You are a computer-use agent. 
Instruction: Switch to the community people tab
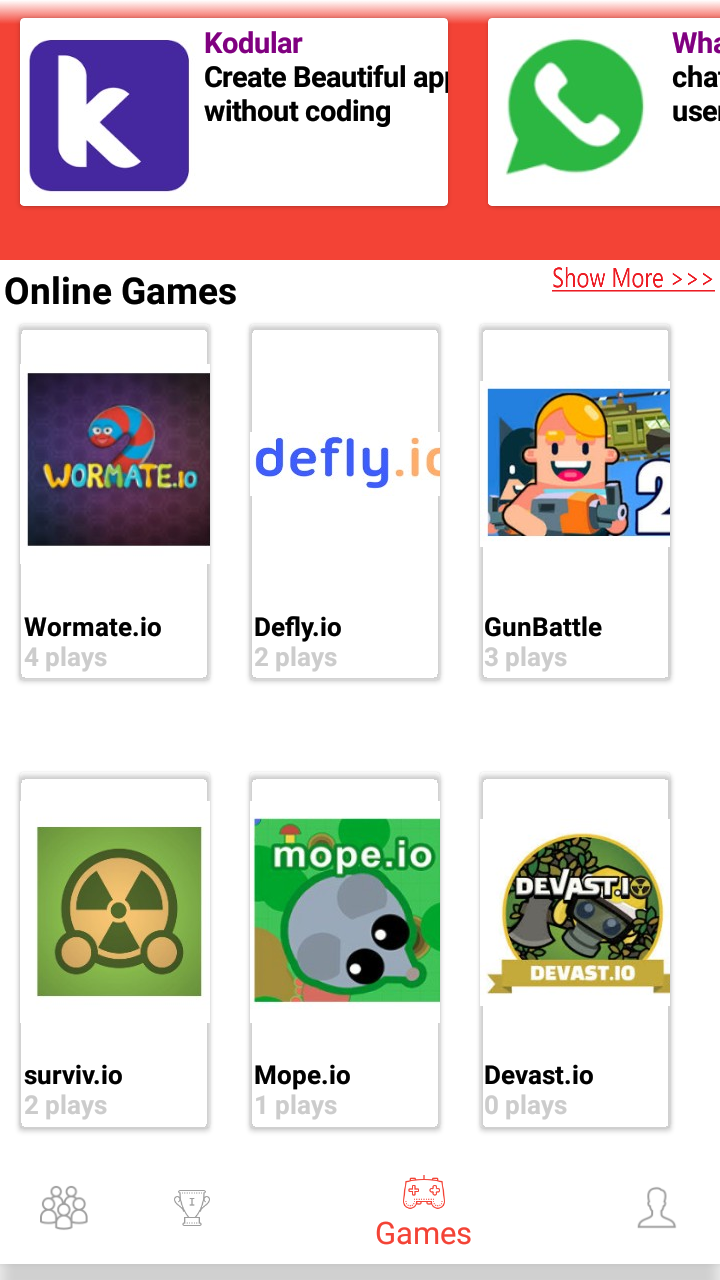pyautogui.click(x=64, y=1208)
